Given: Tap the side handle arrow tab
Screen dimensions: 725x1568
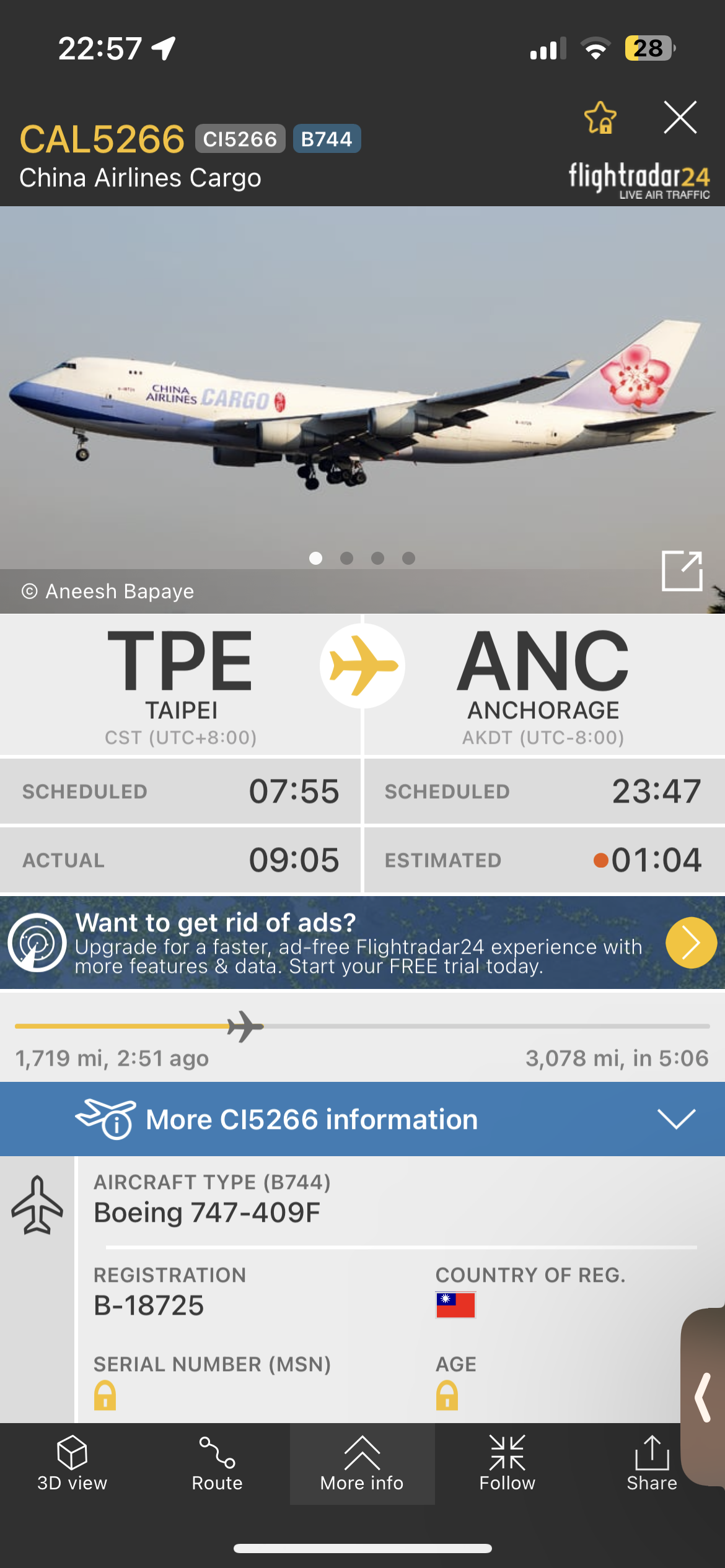Looking at the screenshot, I should point(703,1396).
